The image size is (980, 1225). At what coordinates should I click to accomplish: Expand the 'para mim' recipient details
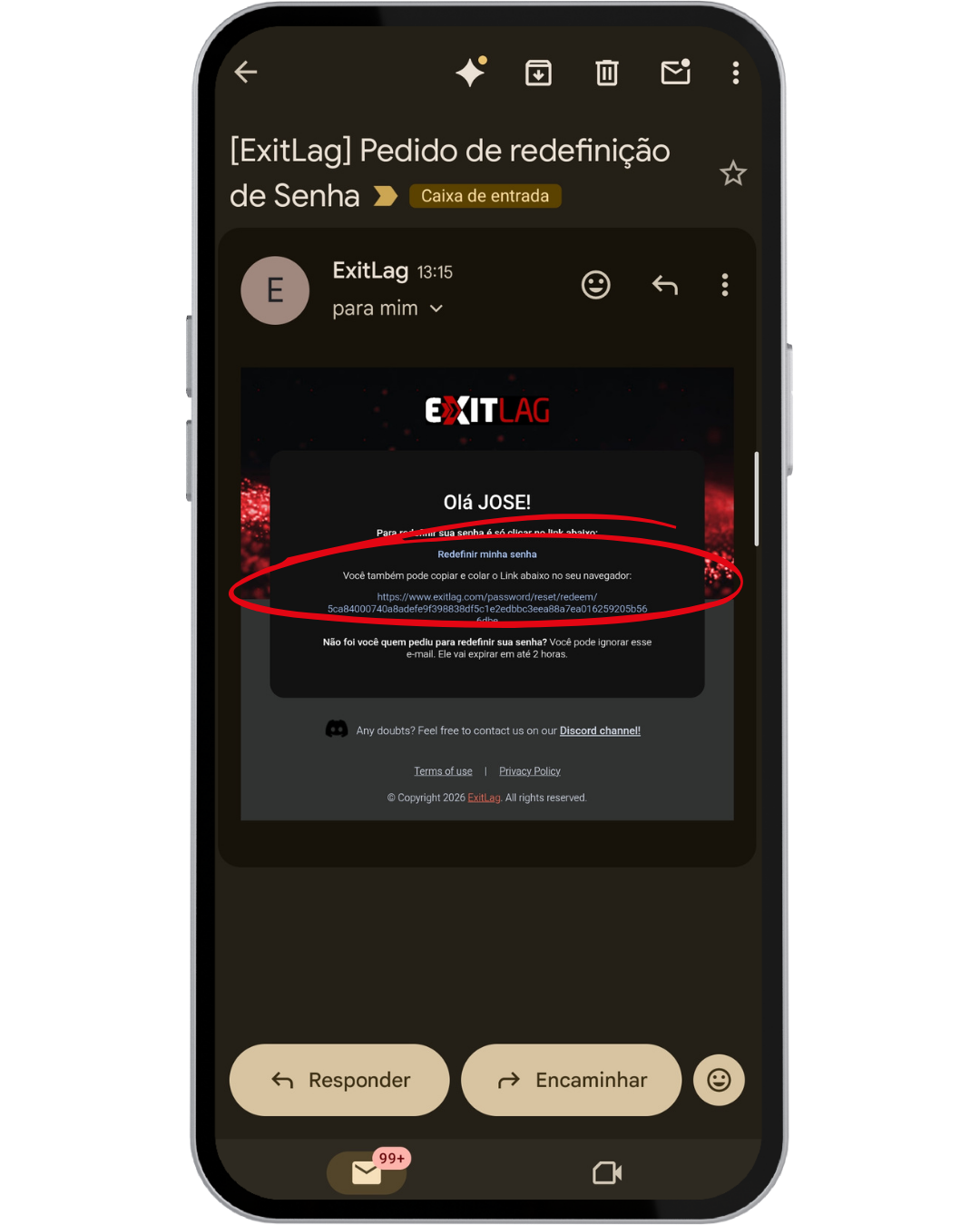coord(436,309)
